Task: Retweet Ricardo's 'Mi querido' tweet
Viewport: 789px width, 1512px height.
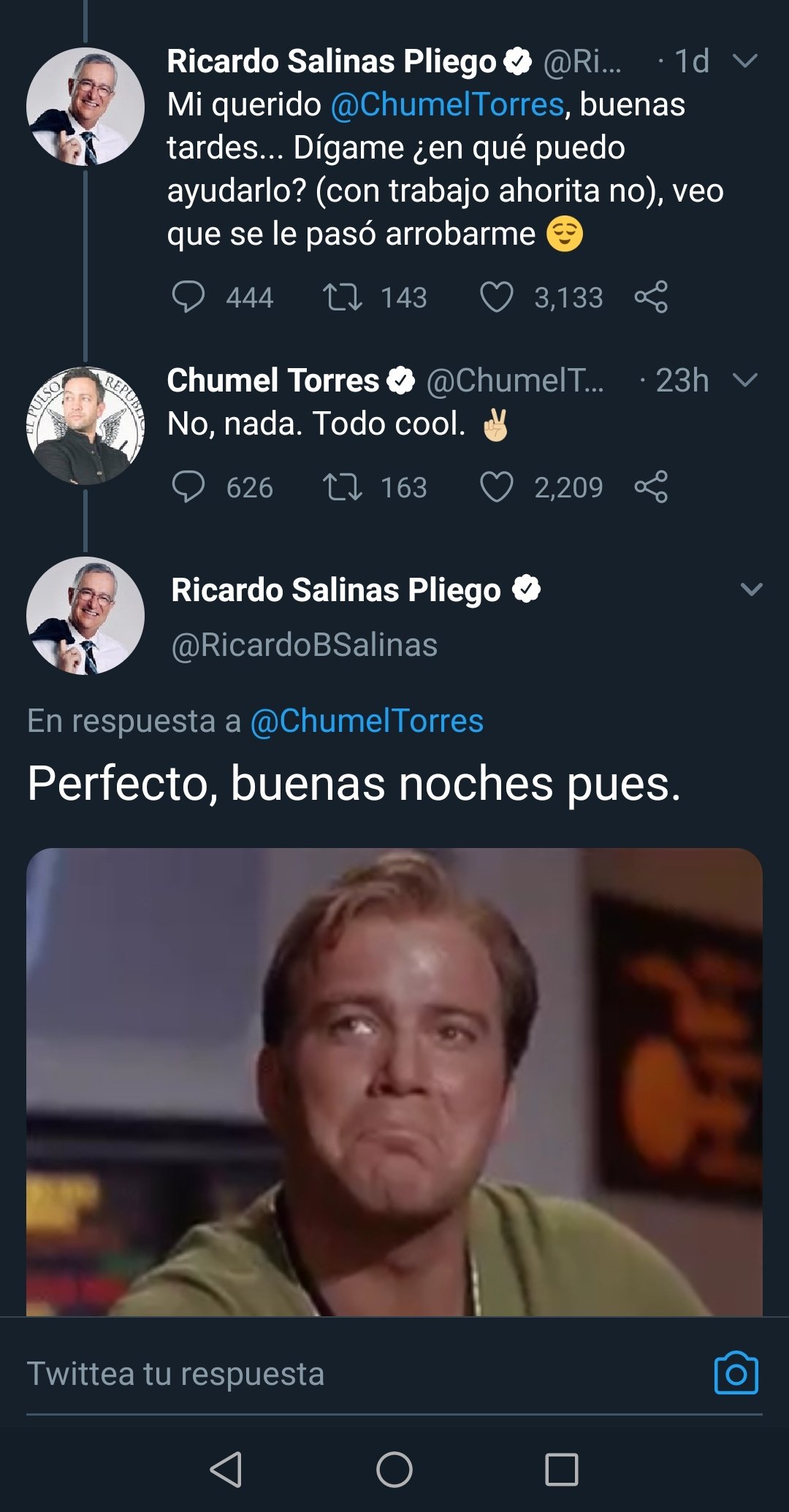Action: tap(343, 297)
